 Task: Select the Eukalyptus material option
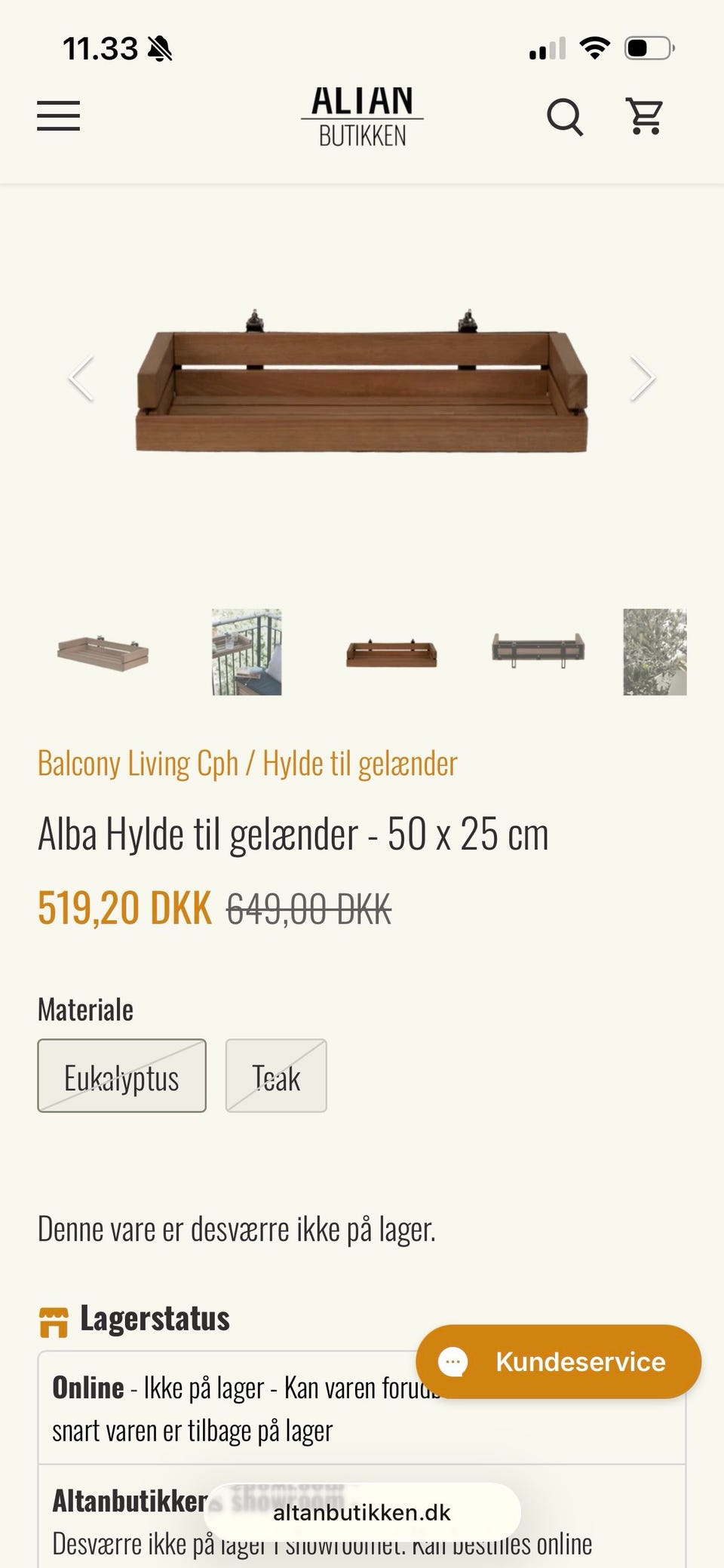[121, 1077]
